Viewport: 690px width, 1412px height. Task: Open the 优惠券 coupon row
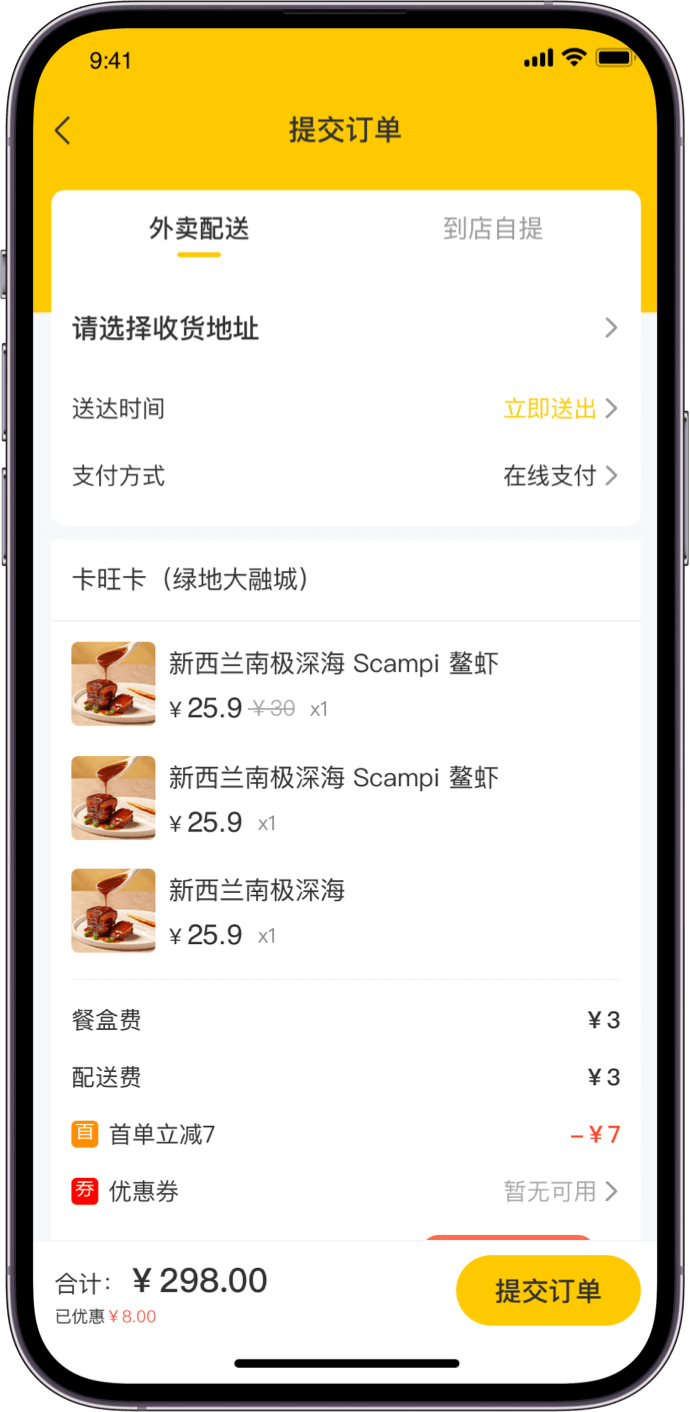point(559,1191)
